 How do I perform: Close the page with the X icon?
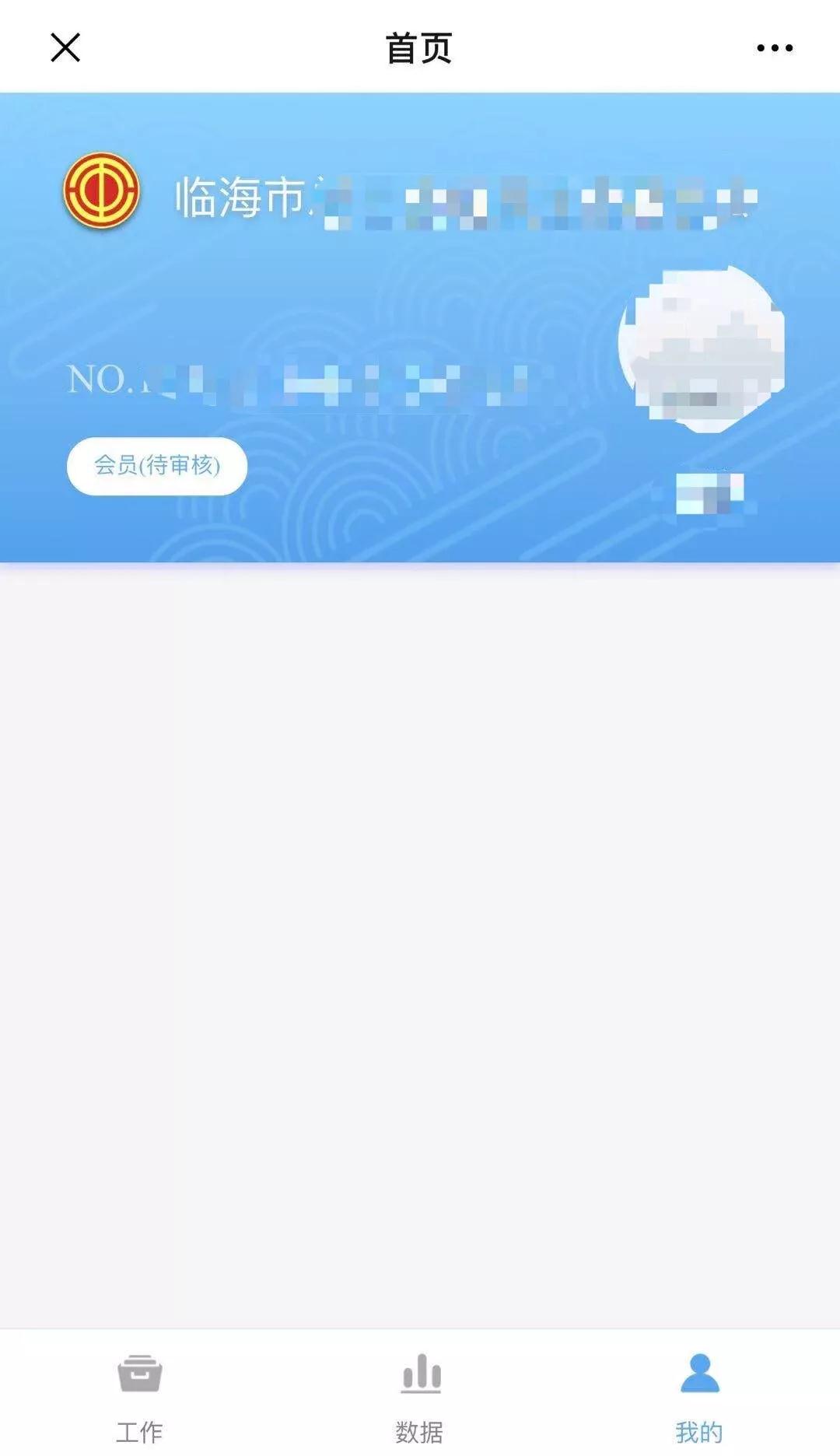[65, 47]
